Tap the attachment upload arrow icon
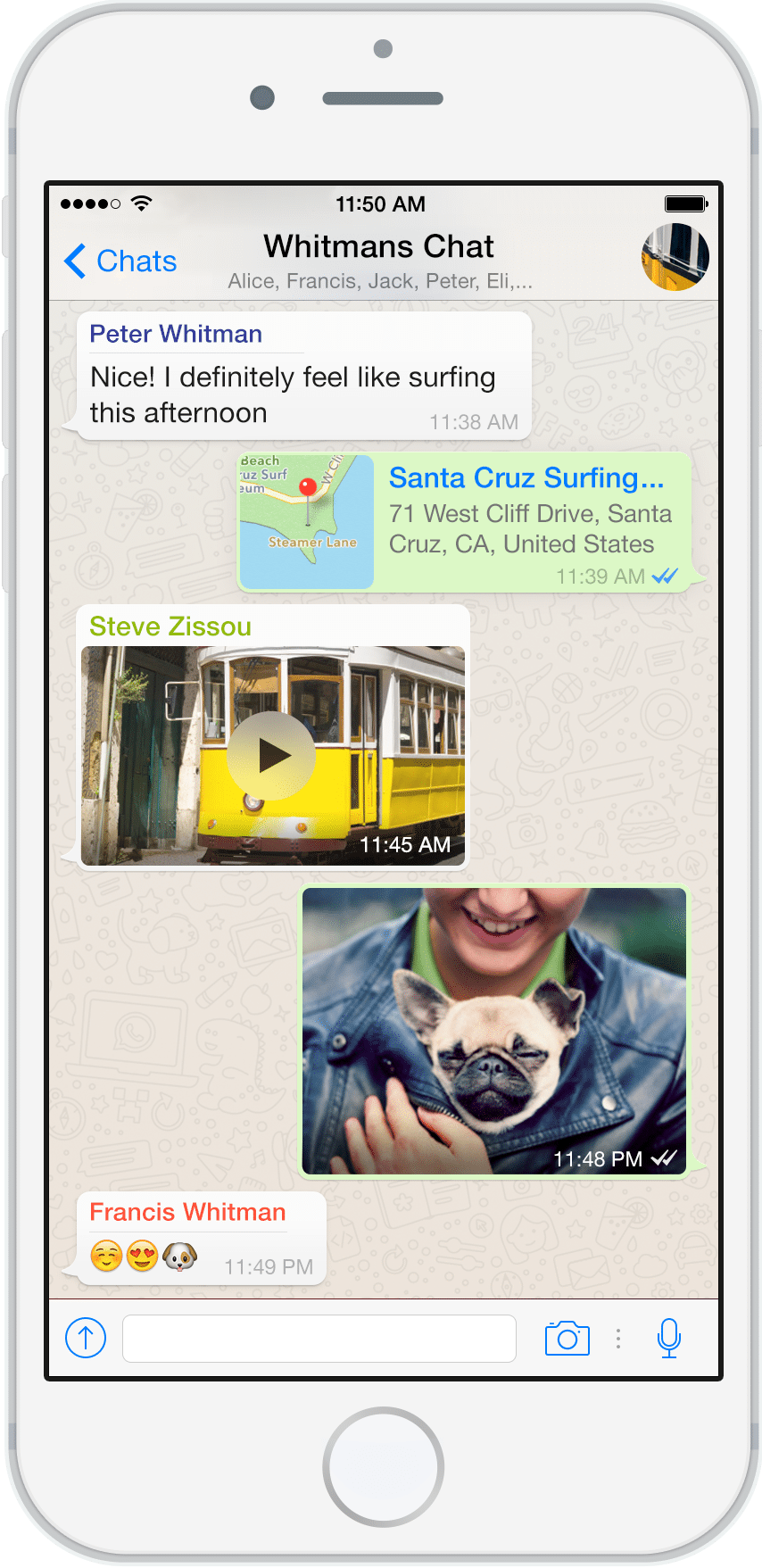Screen dimensions: 762x1568 (86, 1338)
